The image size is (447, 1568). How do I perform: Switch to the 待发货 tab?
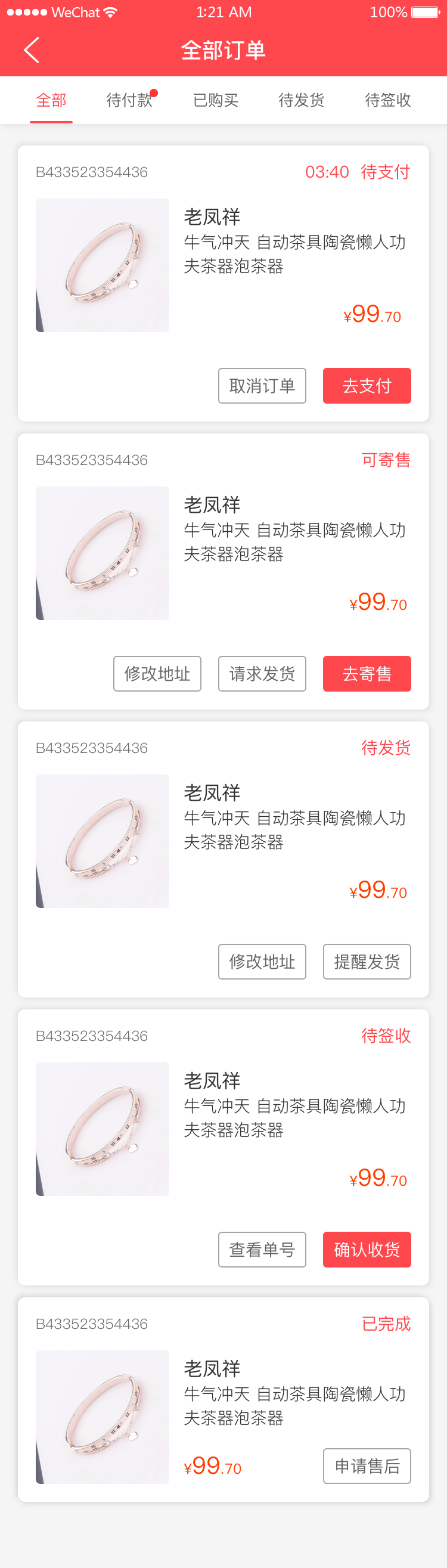coord(301,100)
